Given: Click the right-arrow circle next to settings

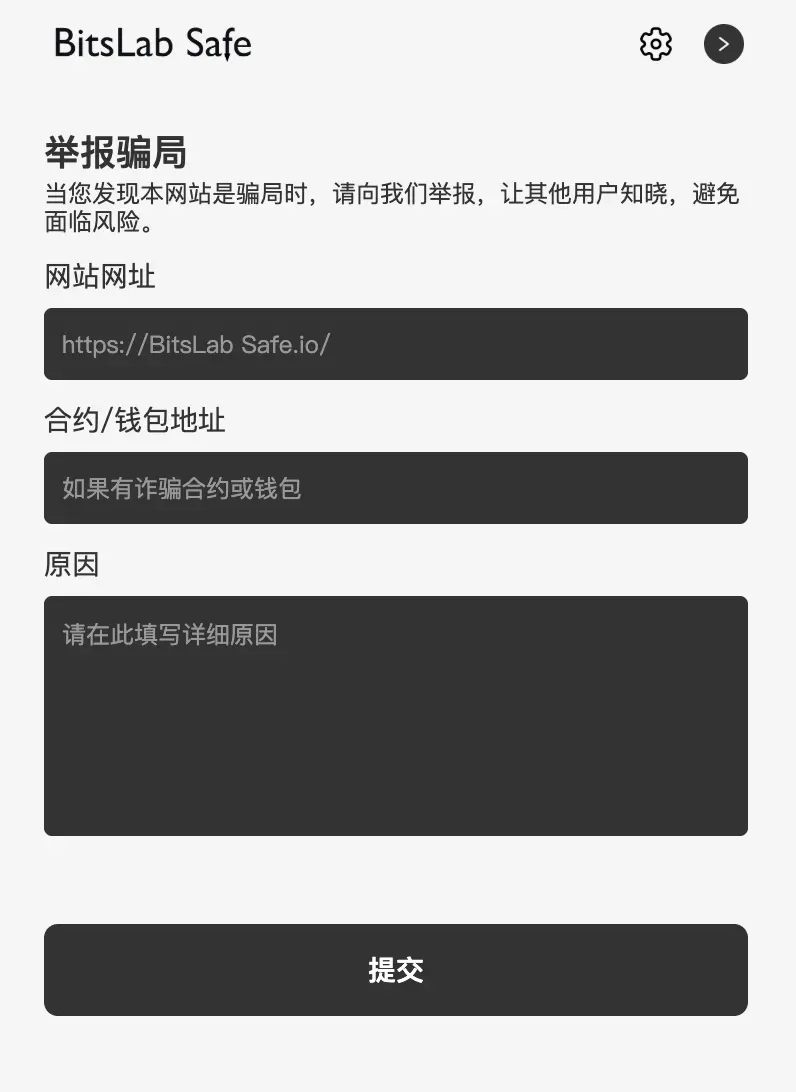Looking at the screenshot, I should [x=724, y=44].
